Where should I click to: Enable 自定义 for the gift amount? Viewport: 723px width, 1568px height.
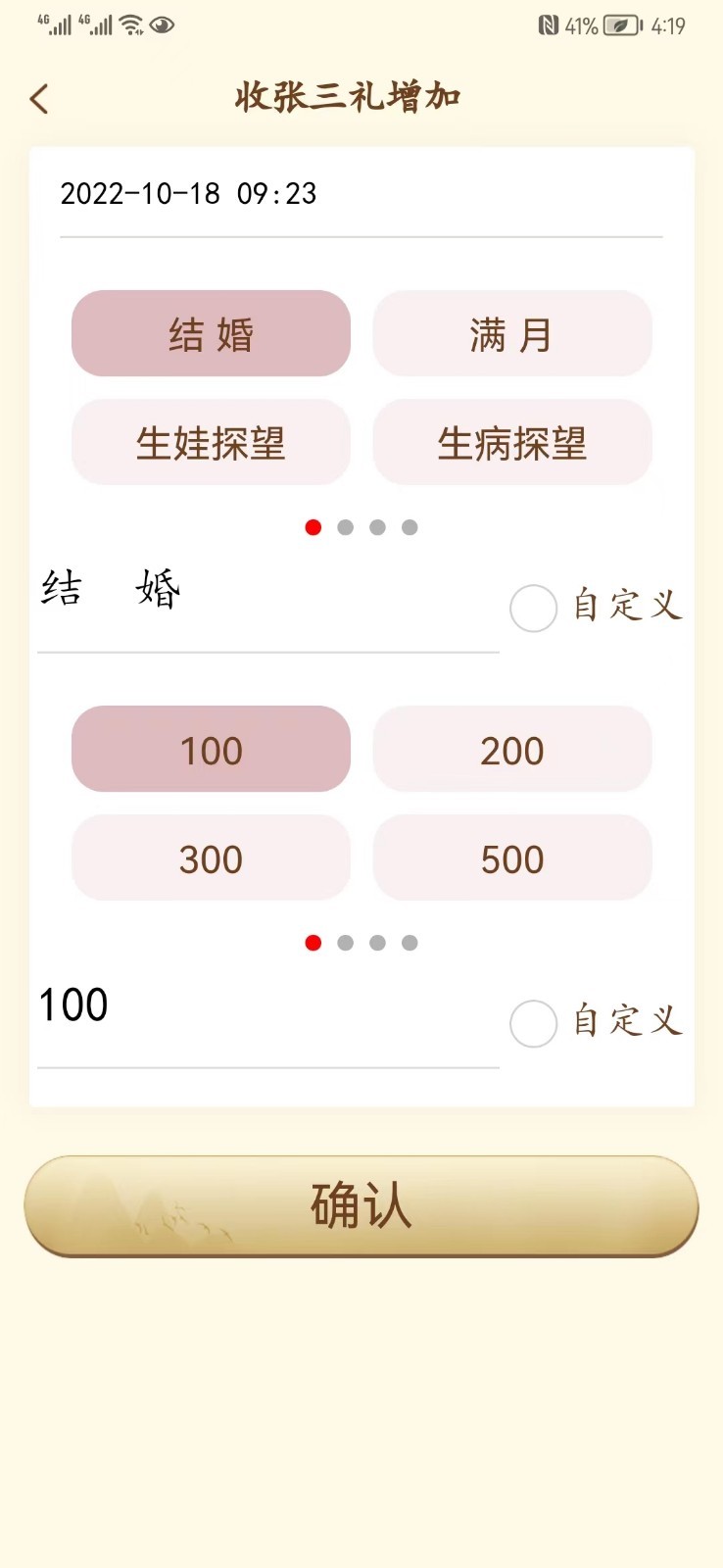coord(534,1023)
